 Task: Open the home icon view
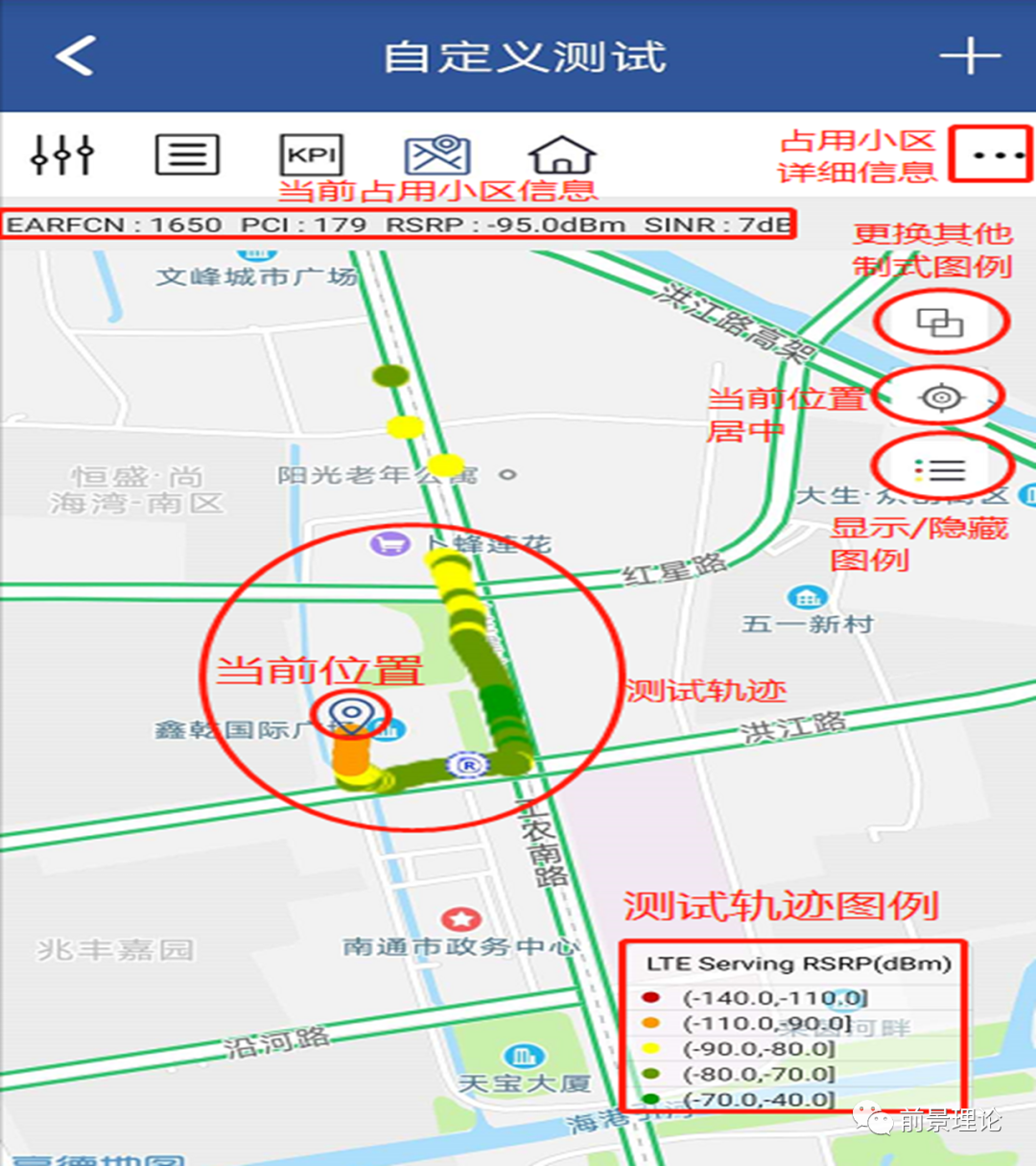(x=562, y=155)
